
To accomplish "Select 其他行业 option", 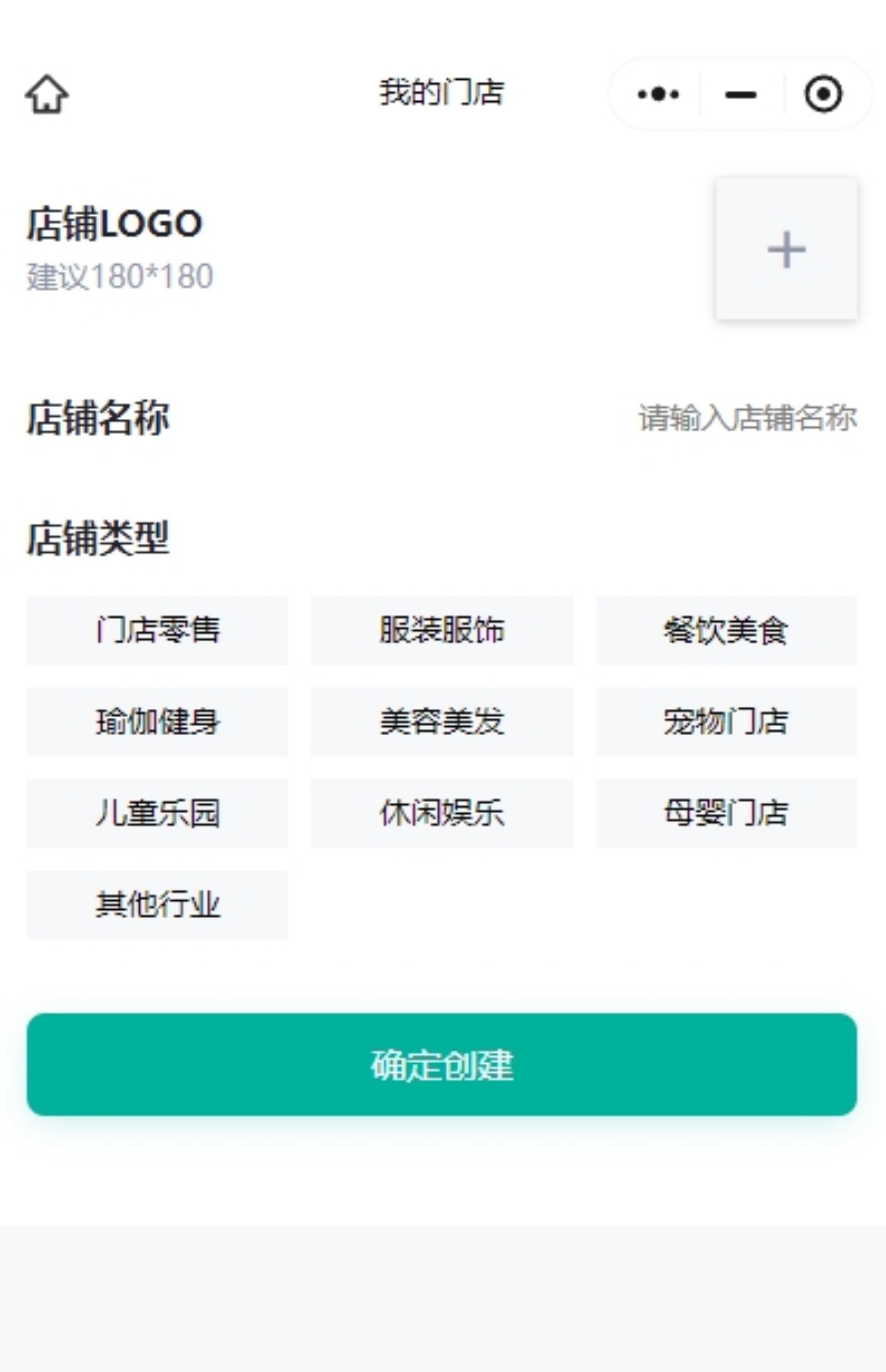I will [x=157, y=904].
